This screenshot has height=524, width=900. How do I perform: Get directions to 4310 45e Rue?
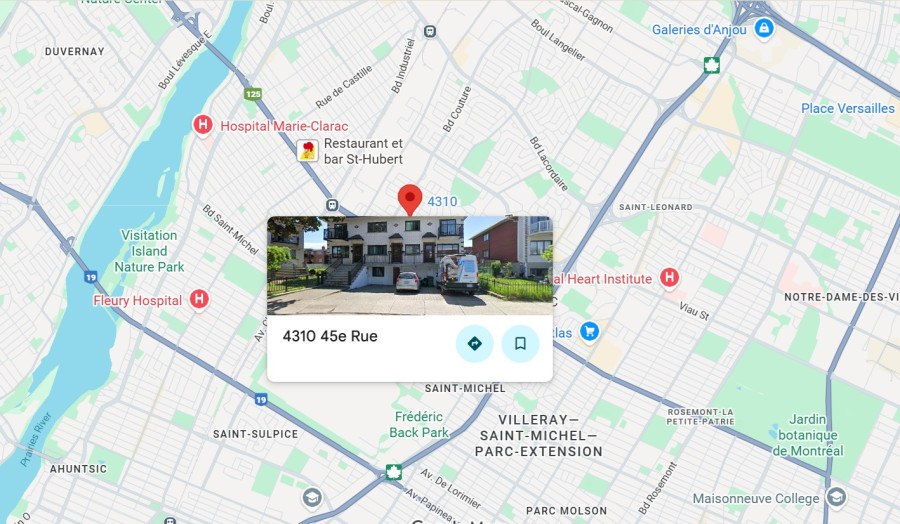click(475, 343)
